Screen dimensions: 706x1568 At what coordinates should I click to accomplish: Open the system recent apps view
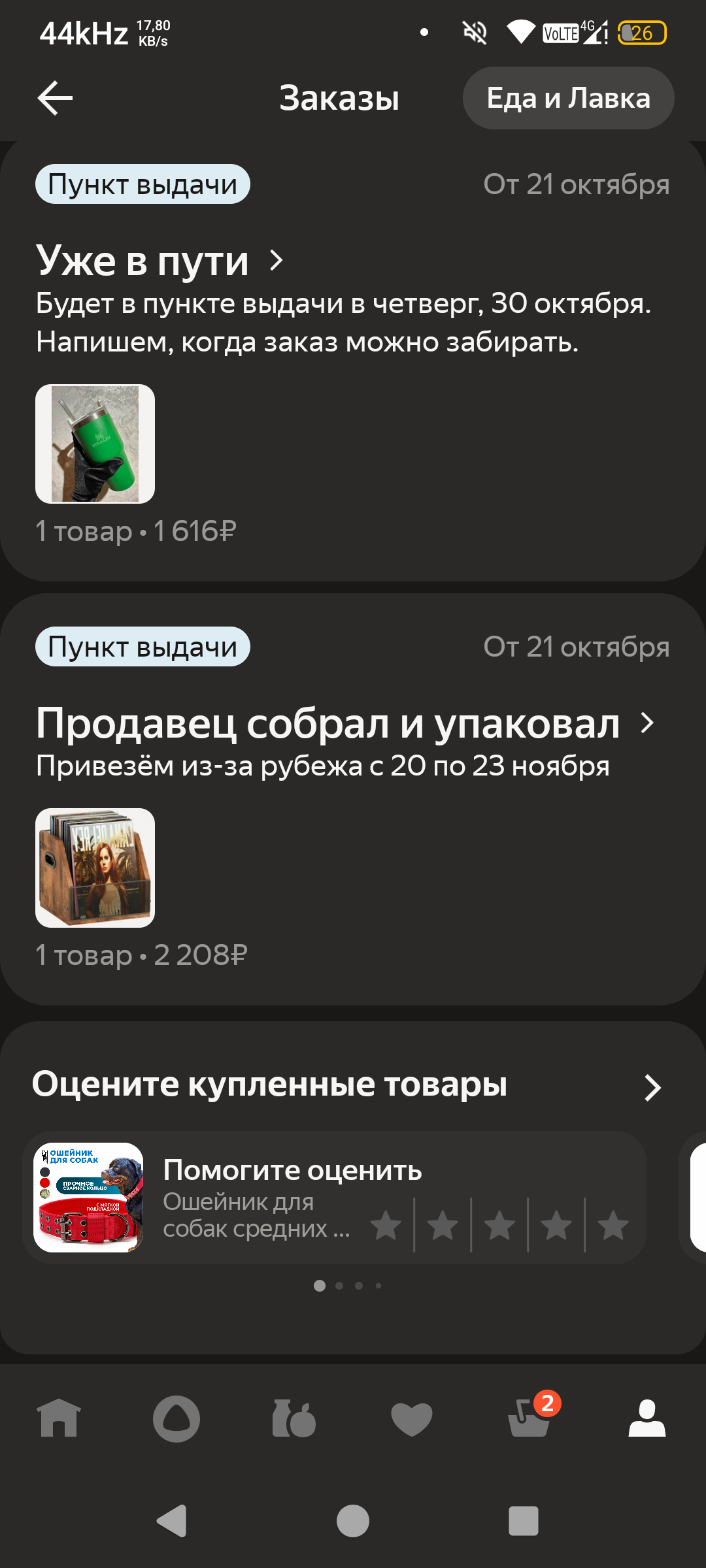[x=523, y=1521]
